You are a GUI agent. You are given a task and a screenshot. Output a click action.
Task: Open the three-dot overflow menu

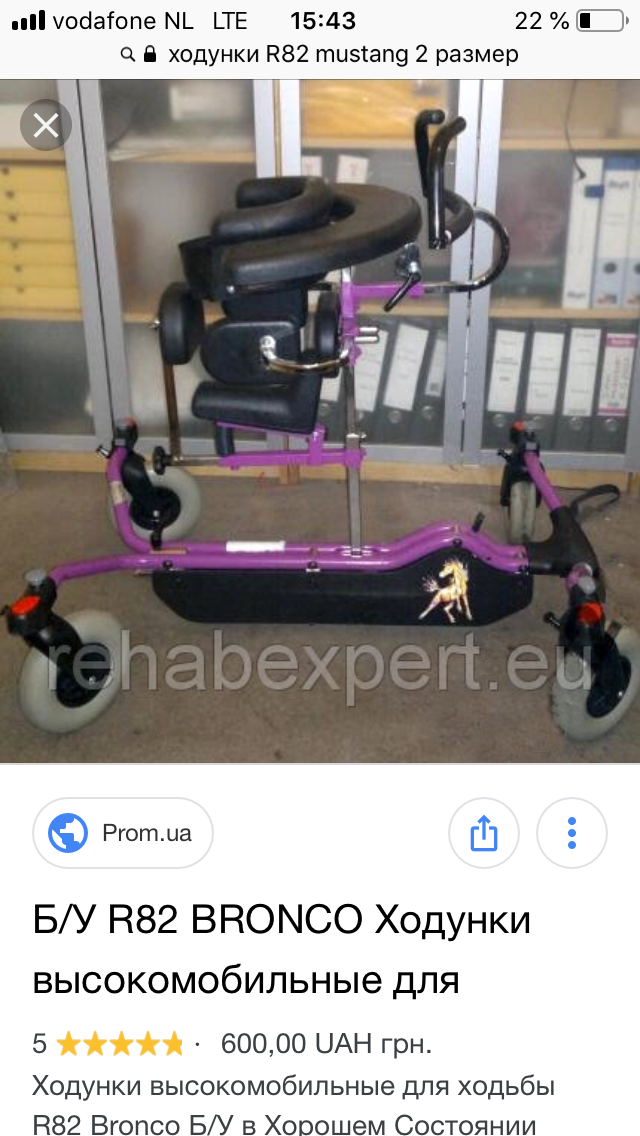572,833
